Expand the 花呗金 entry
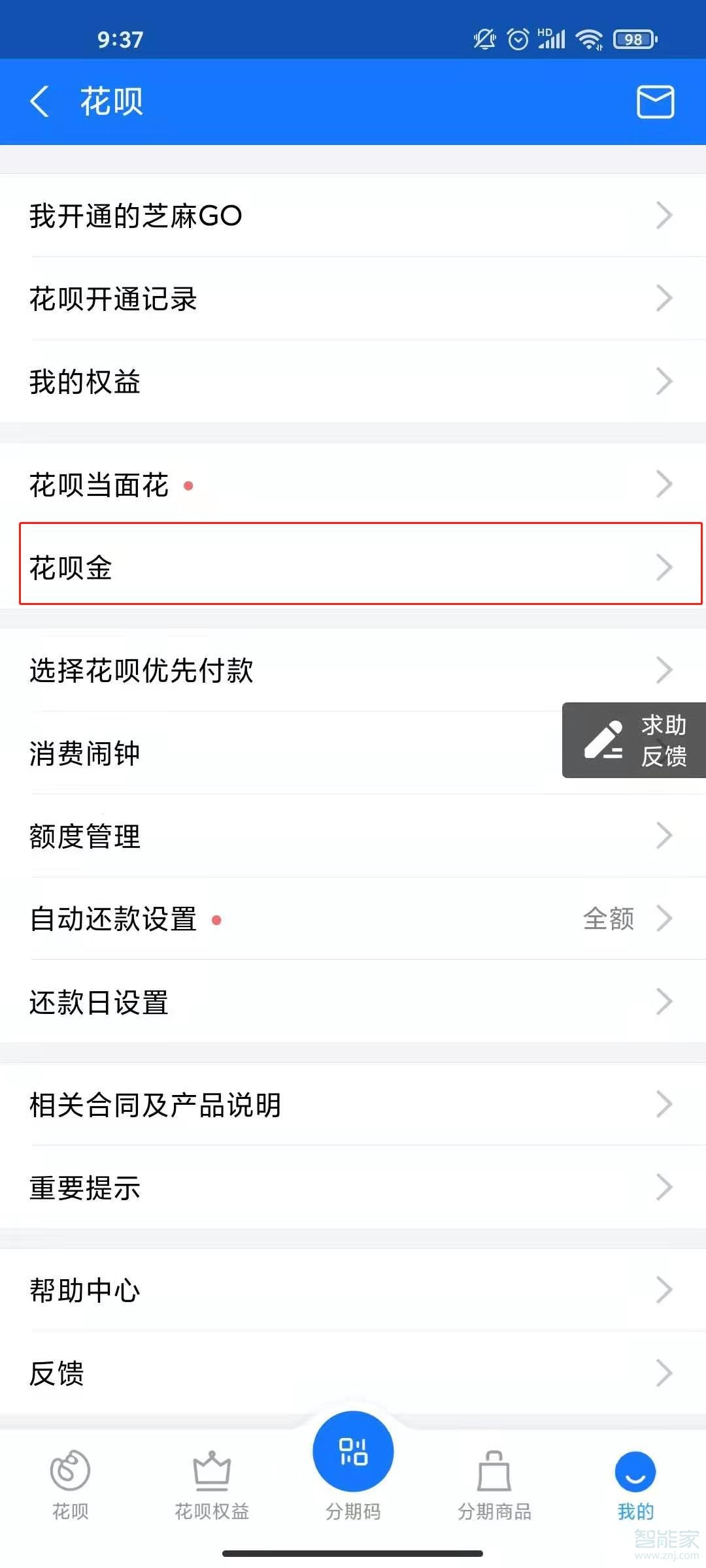This screenshot has height=1568, width=706. point(353,567)
